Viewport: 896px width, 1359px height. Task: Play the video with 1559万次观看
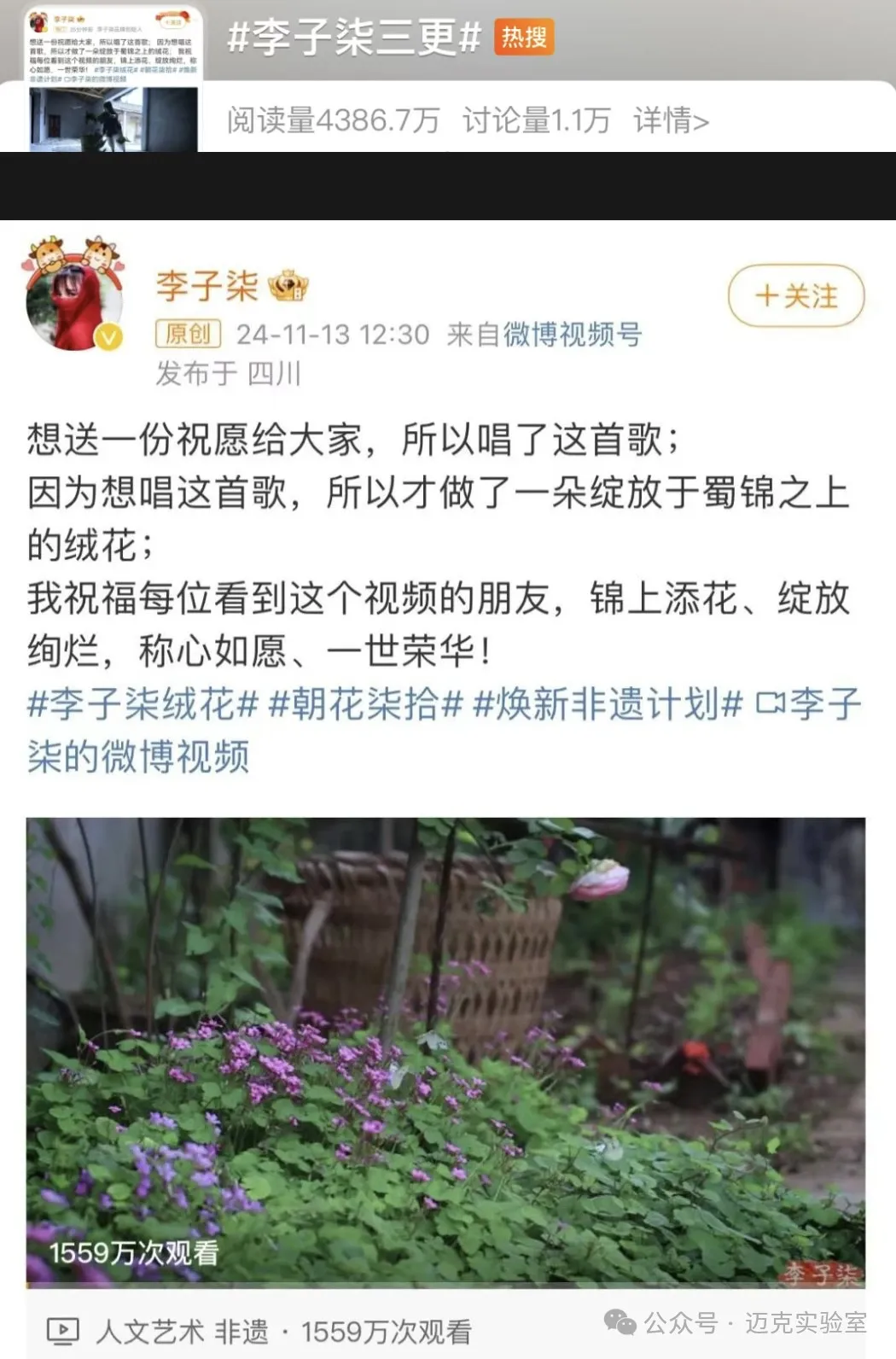tap(445, 1050)
